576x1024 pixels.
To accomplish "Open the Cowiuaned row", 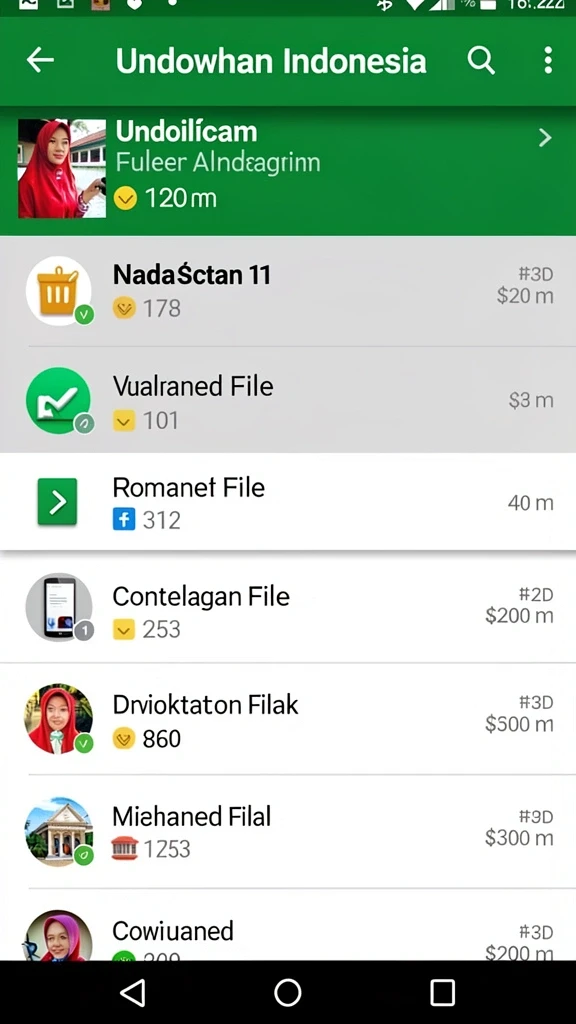I will point(288,925).
